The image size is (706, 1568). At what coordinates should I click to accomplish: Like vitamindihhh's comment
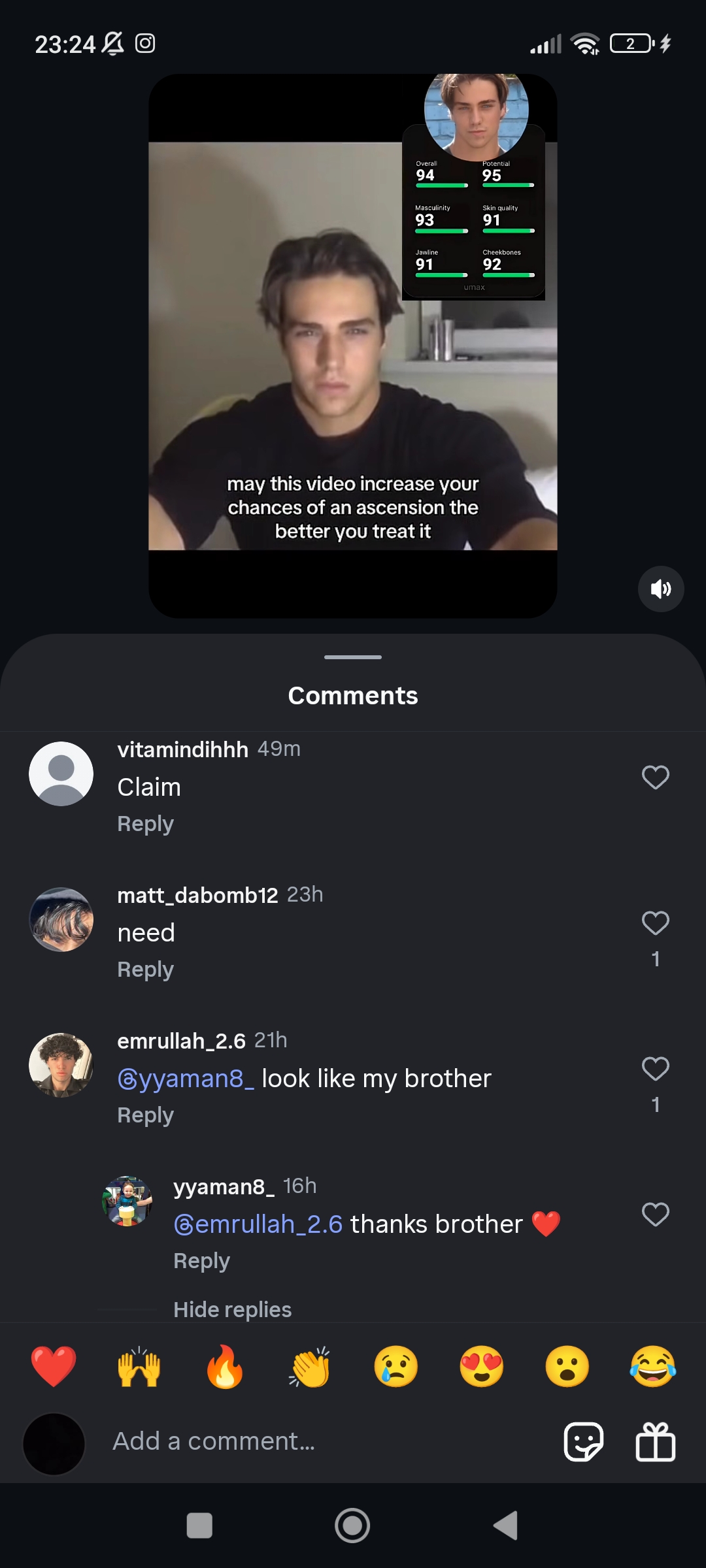pyautogui.click(x=655, y=777)
